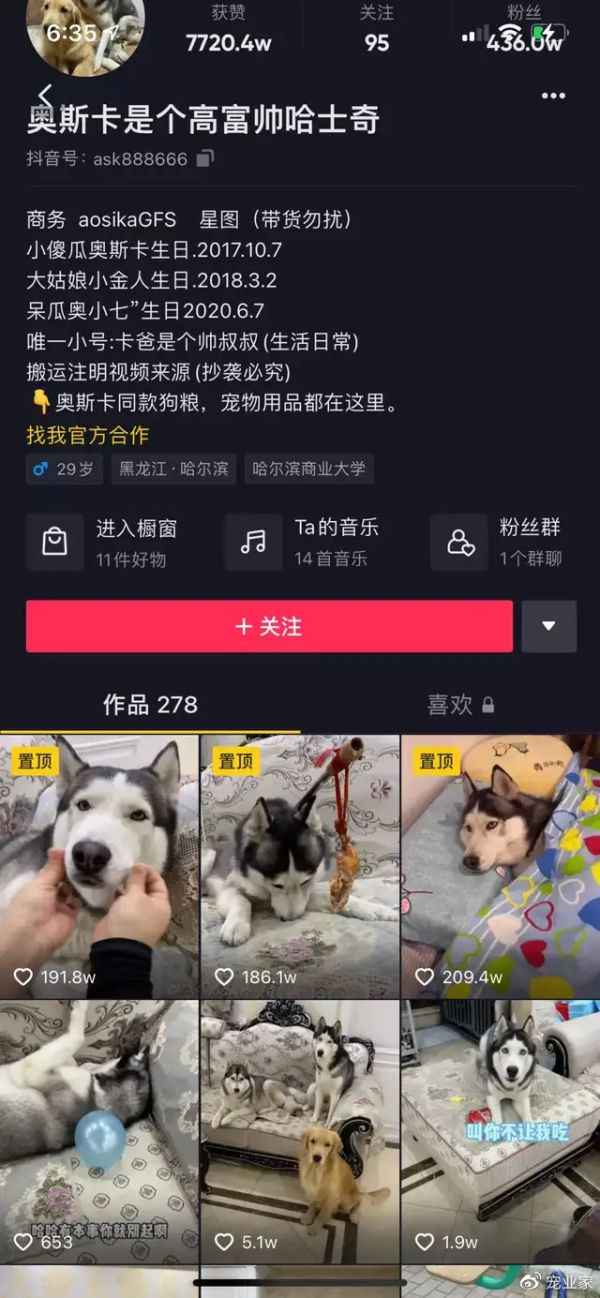Open the video with 1.9w likes

[x=500, y=1132]
